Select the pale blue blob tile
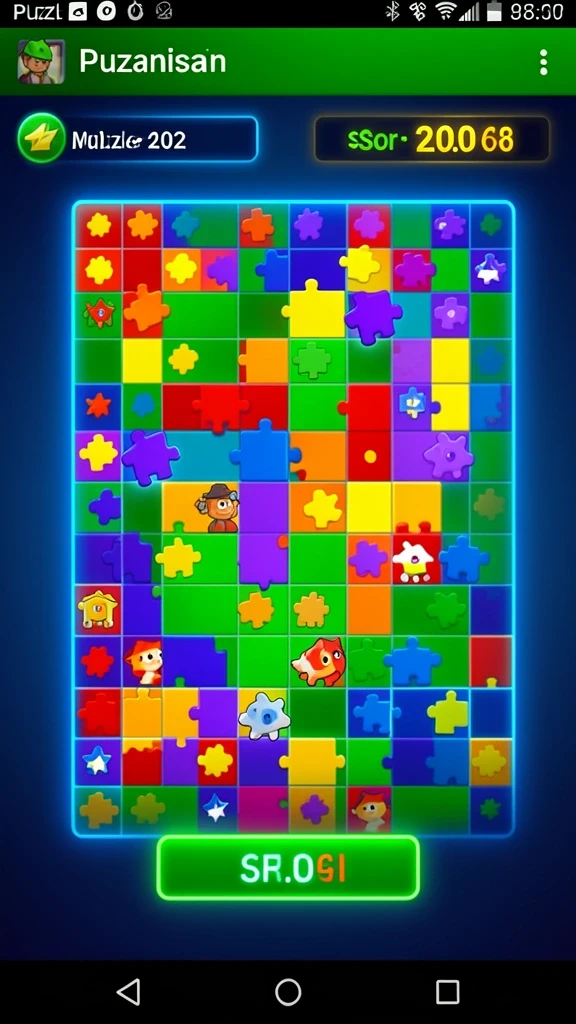Image resolution: width=576 pixels, height=1024 pixels. click(x=264, y=716)
